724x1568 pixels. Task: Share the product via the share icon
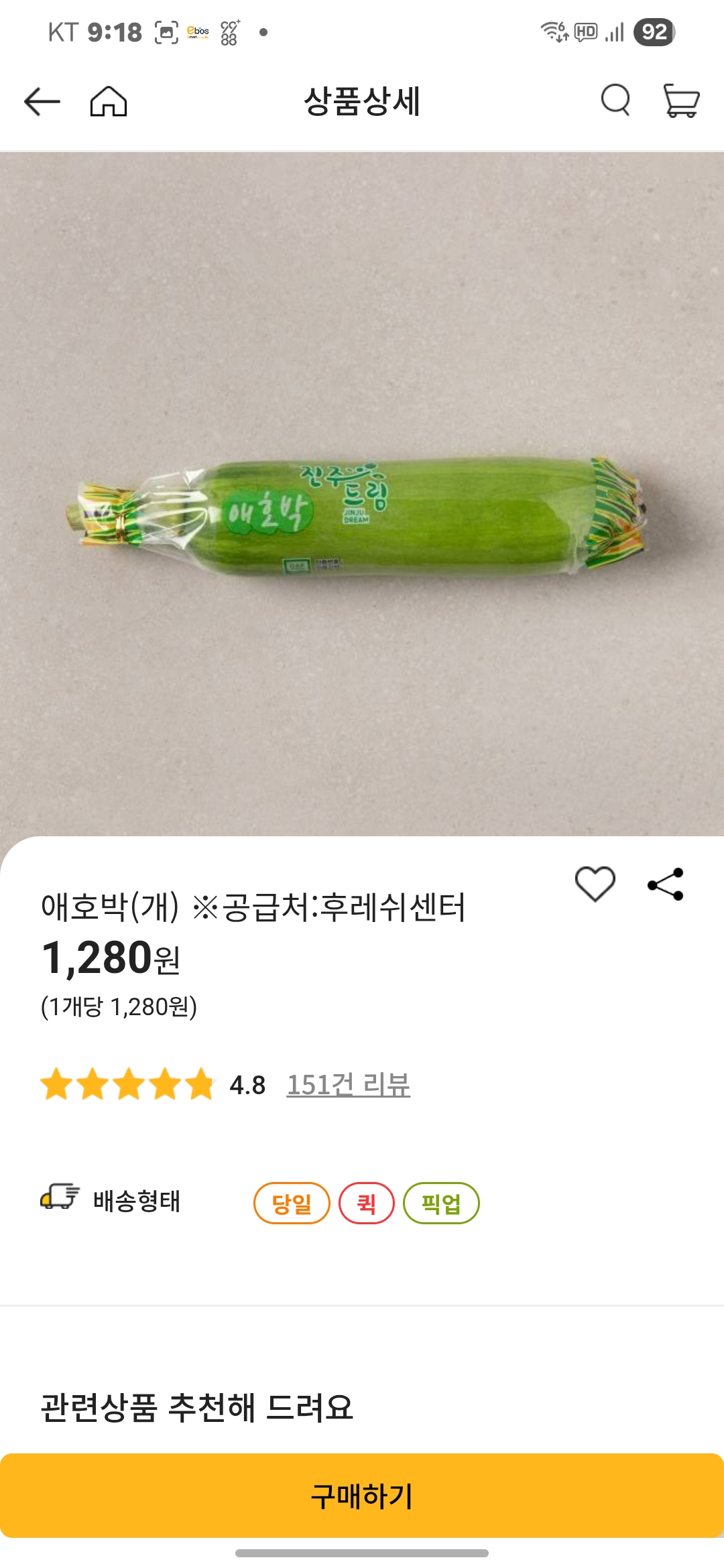[665, 886]
